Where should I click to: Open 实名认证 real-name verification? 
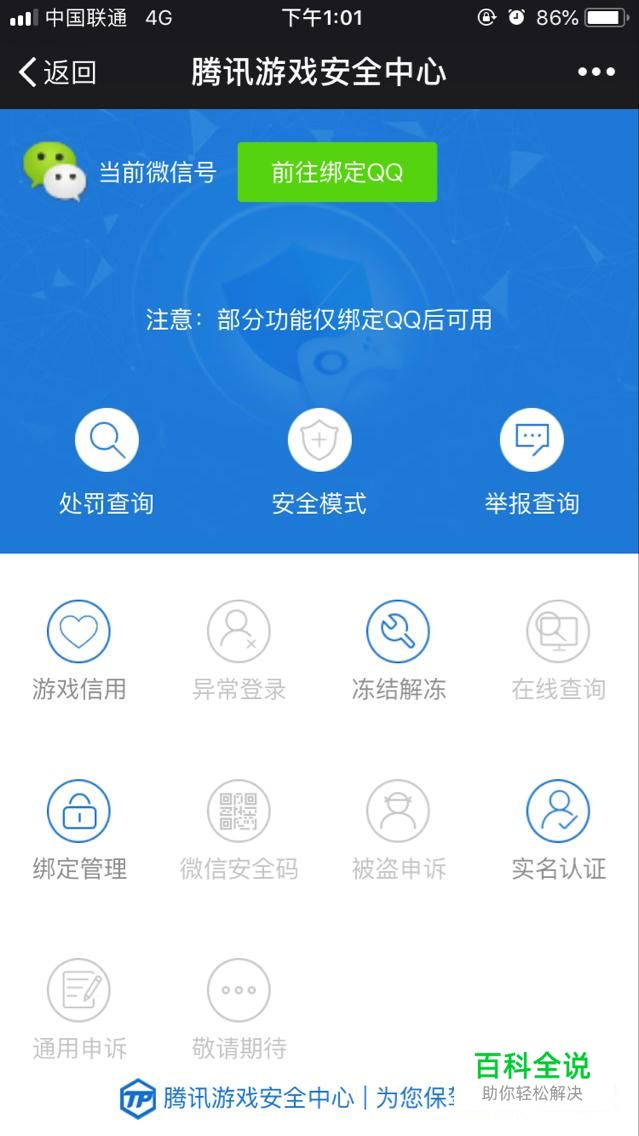point(559,830)
